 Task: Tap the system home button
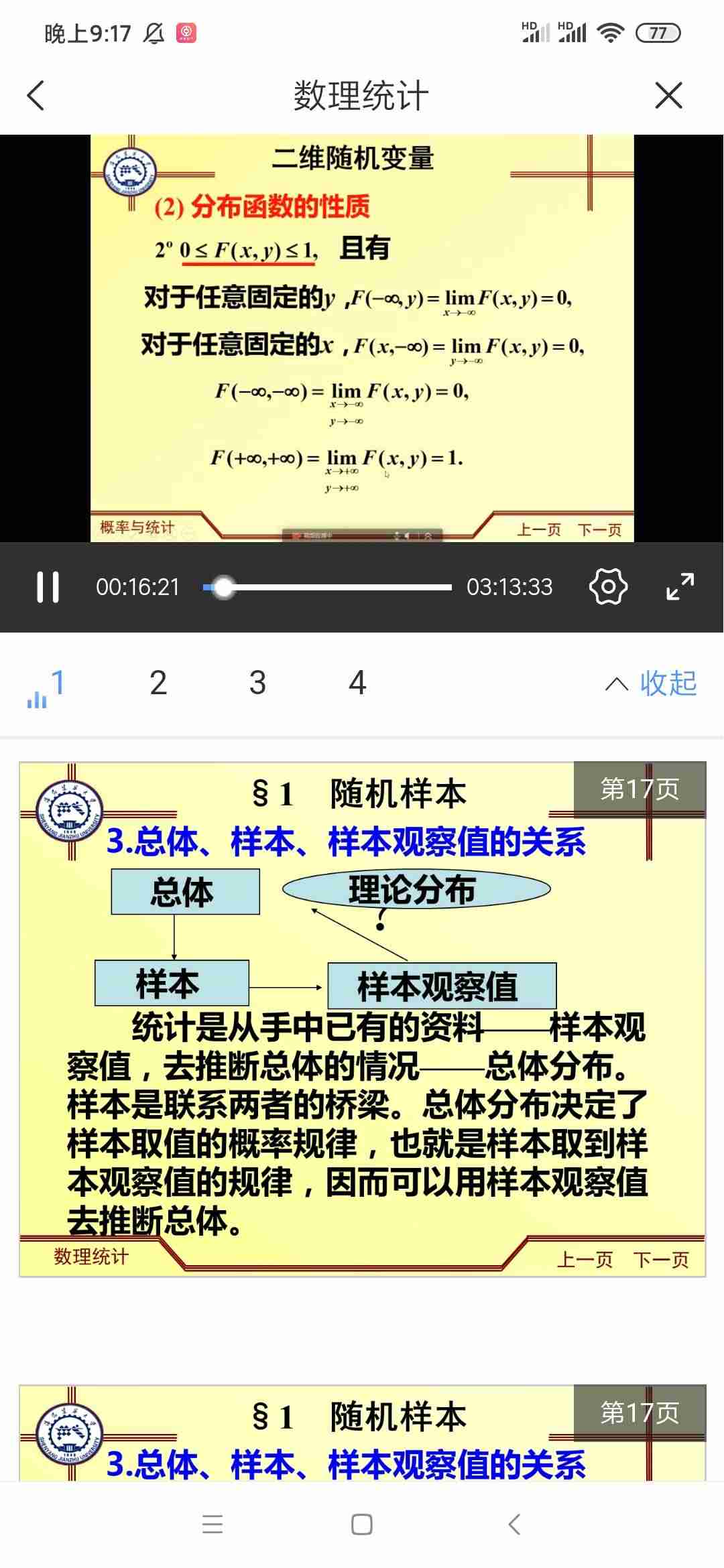click(362, 1524)
